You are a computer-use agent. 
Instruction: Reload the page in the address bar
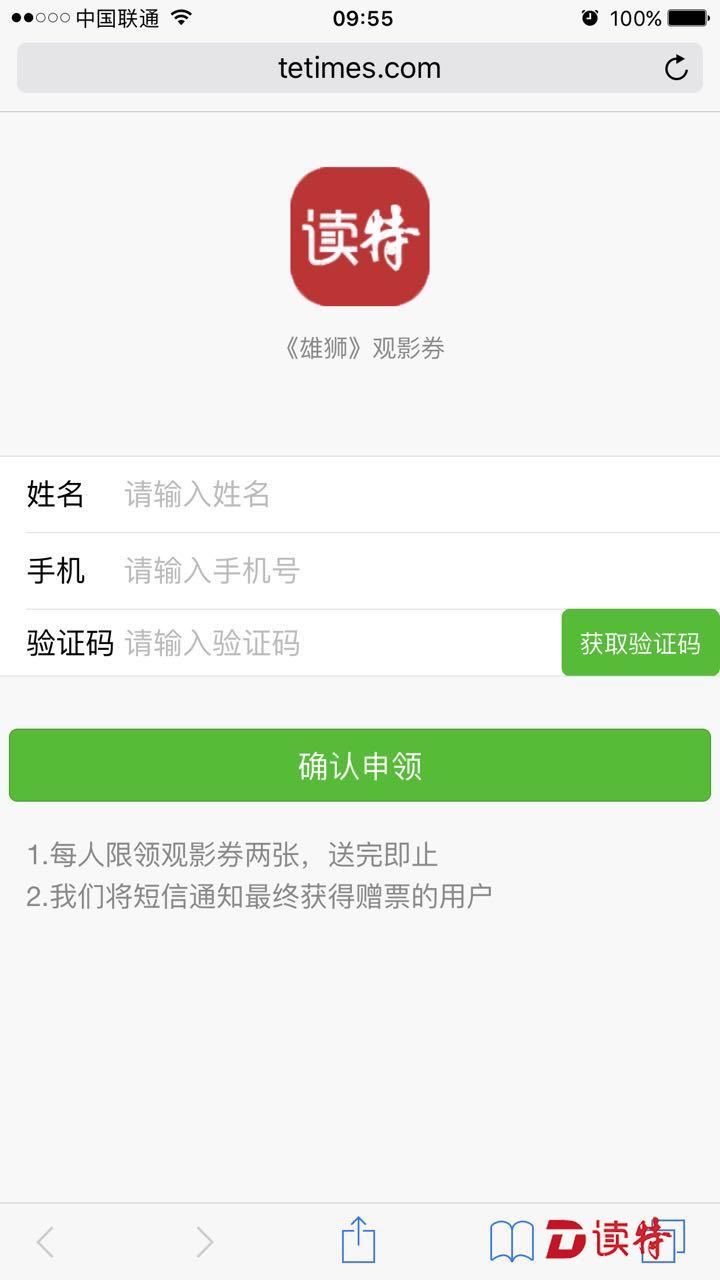(676, 68)
